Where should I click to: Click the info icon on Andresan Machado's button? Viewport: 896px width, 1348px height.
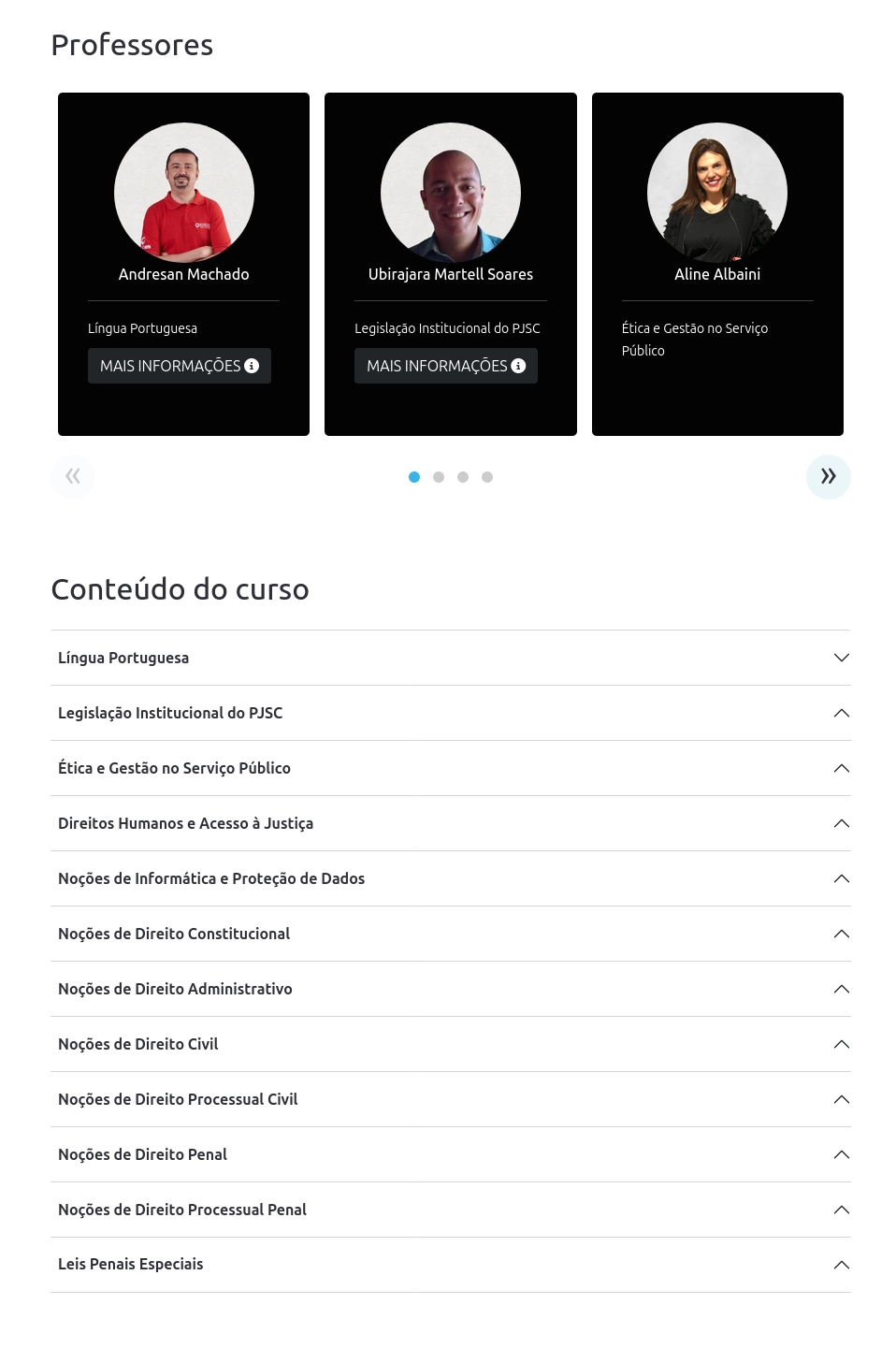(251, 366)
